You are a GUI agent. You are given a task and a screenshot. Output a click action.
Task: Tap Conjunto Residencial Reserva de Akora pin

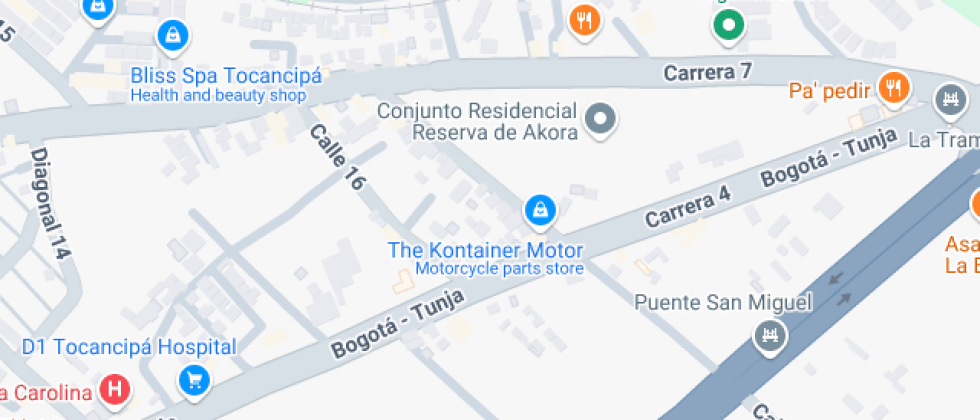601,118
